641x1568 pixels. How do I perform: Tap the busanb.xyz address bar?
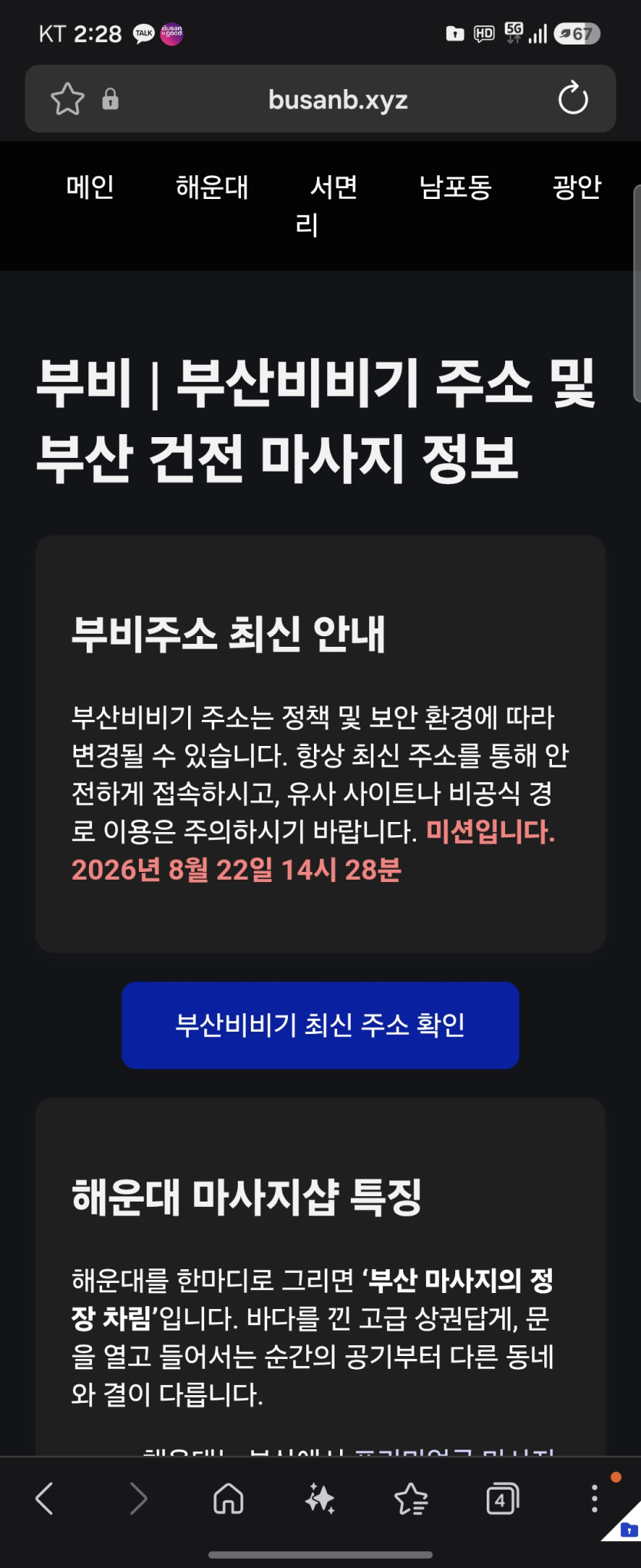338,99
